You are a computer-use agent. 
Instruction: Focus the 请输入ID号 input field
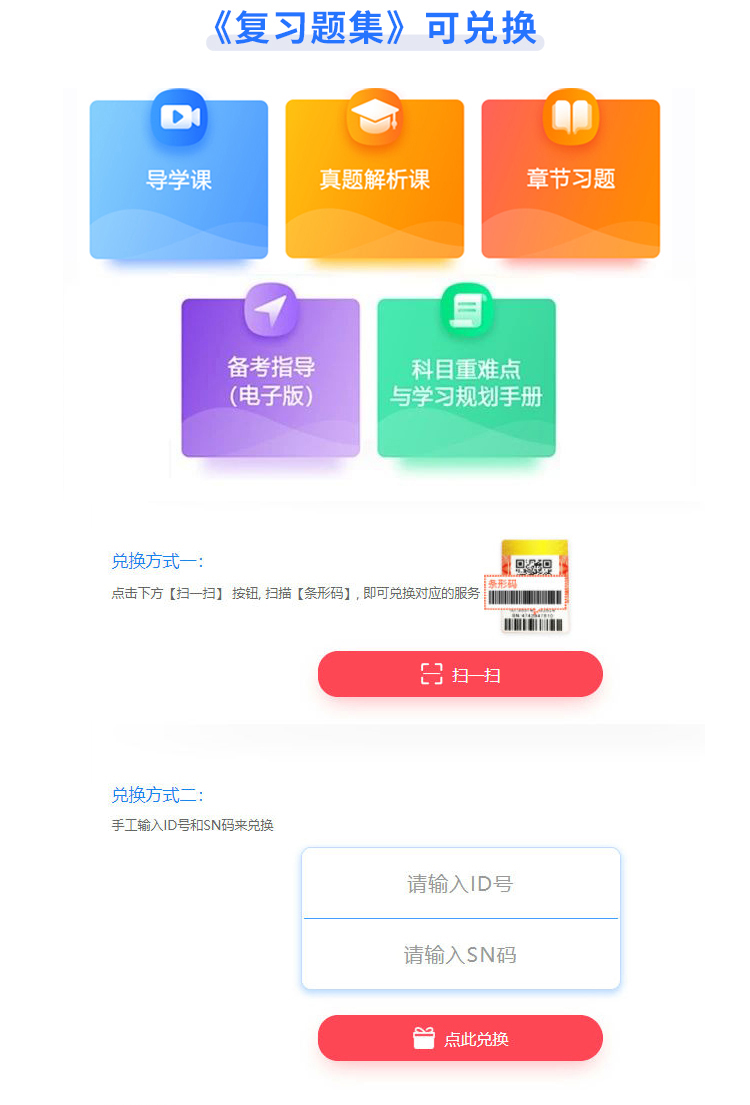click(x=460, y=884)
